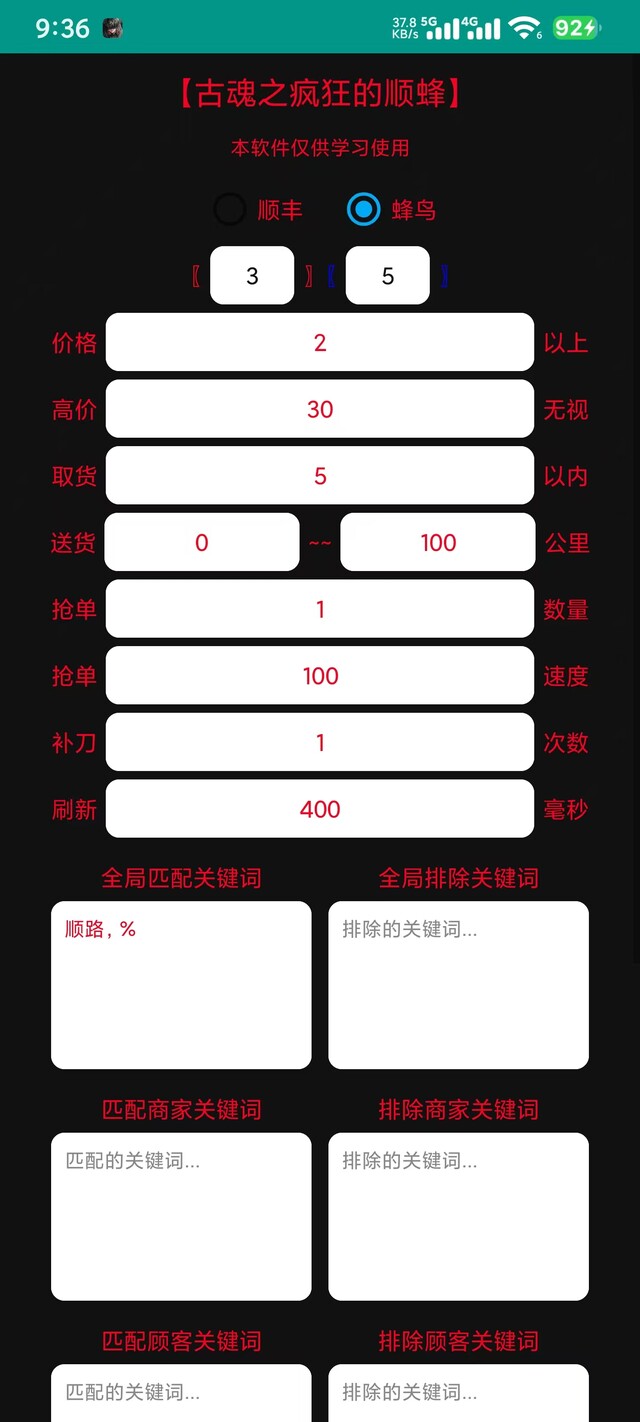Select the 蜂鸟 radio button
Screen dimensions: 640x1422
(364, 209)
